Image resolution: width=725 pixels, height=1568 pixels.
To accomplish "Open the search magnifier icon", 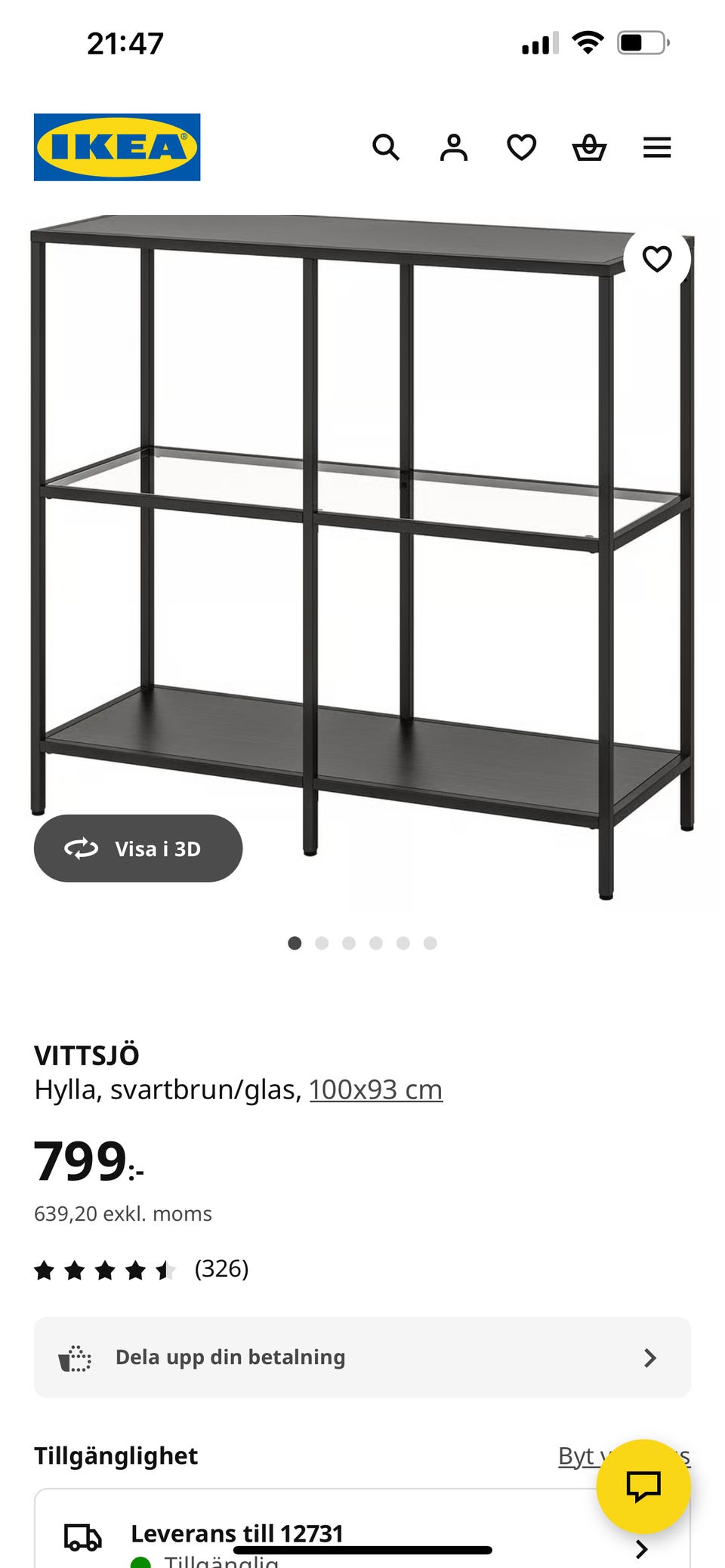I will [x=386, y=147].
